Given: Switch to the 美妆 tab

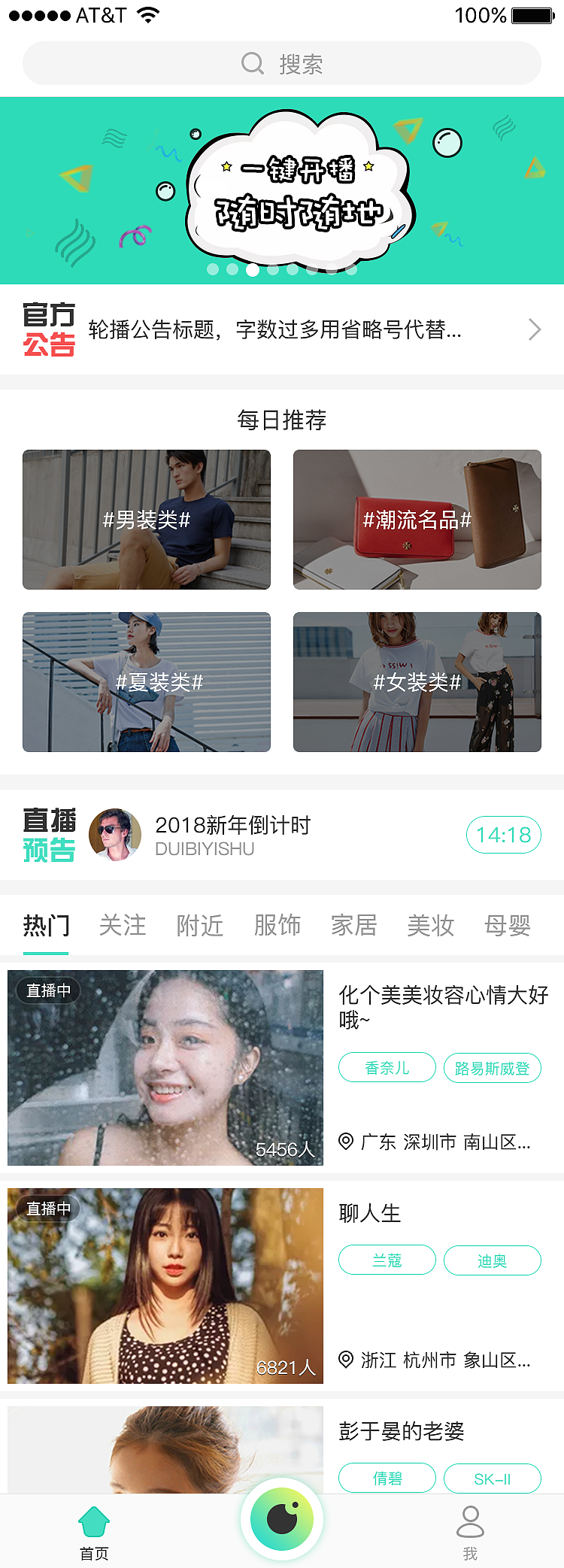Looking at the screenshot, I should [430, 926].
